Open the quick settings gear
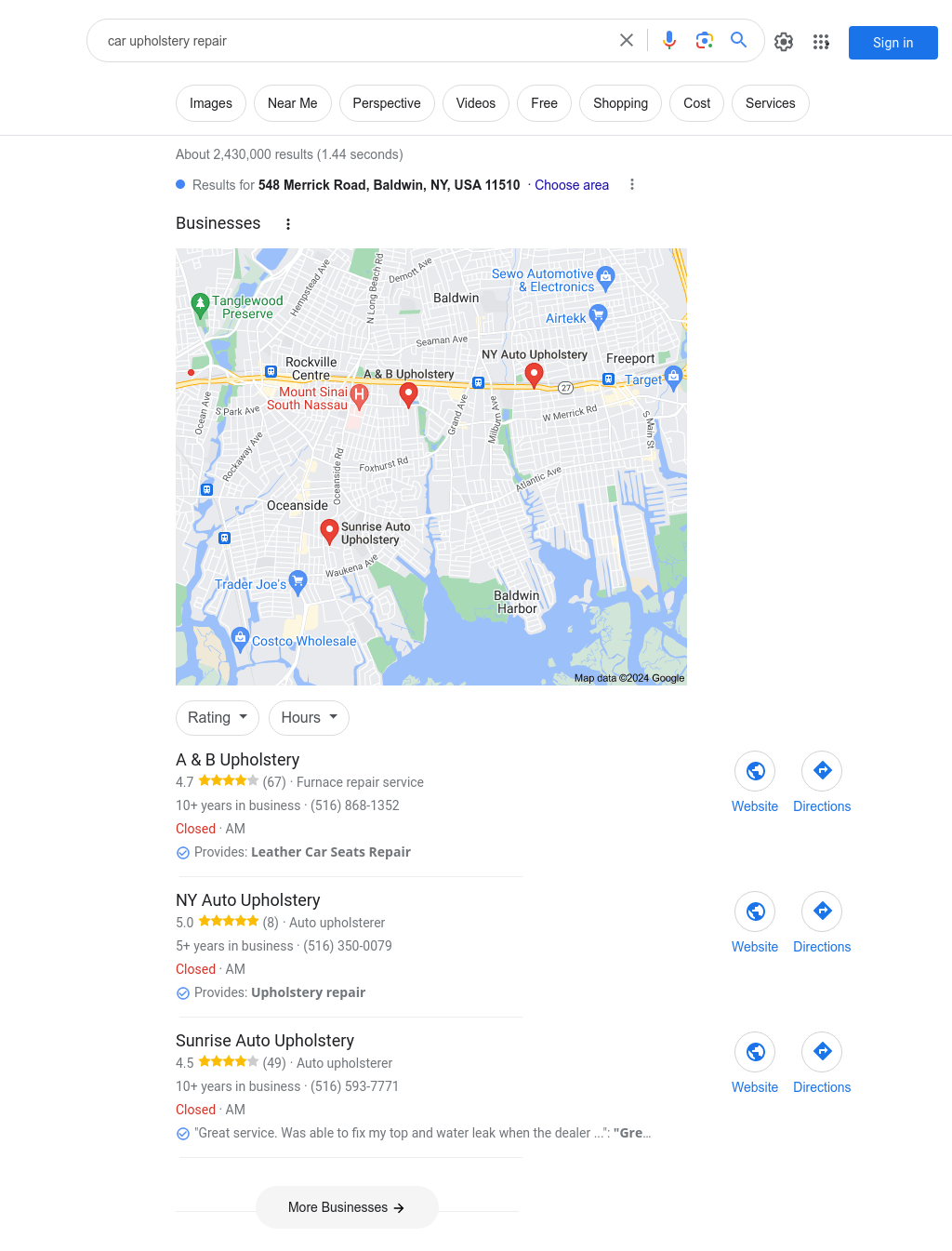The width and height of the screenshot is (952, 1251). [784, 42]
